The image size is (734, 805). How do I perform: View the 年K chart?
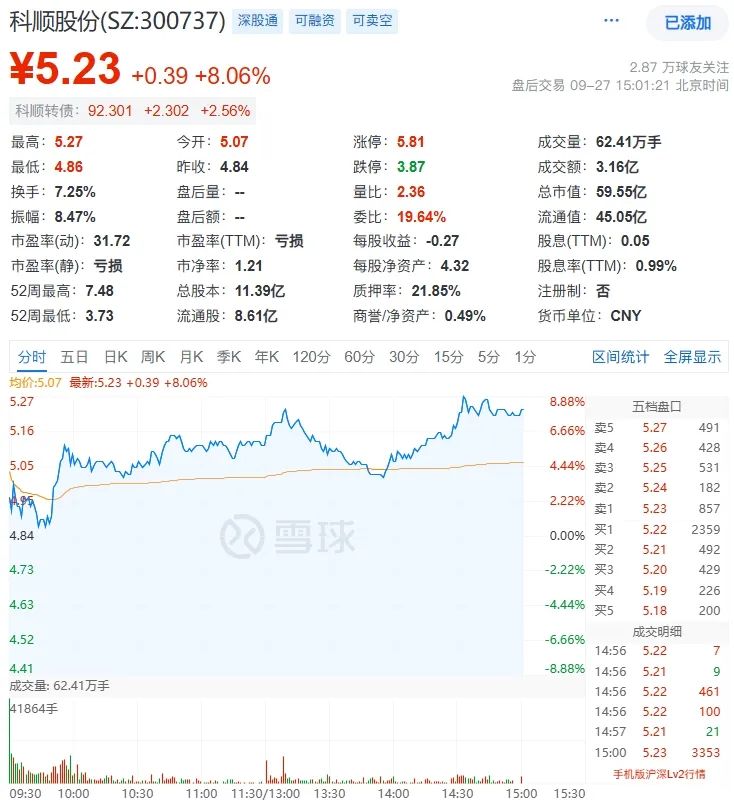tap(267, 357)
